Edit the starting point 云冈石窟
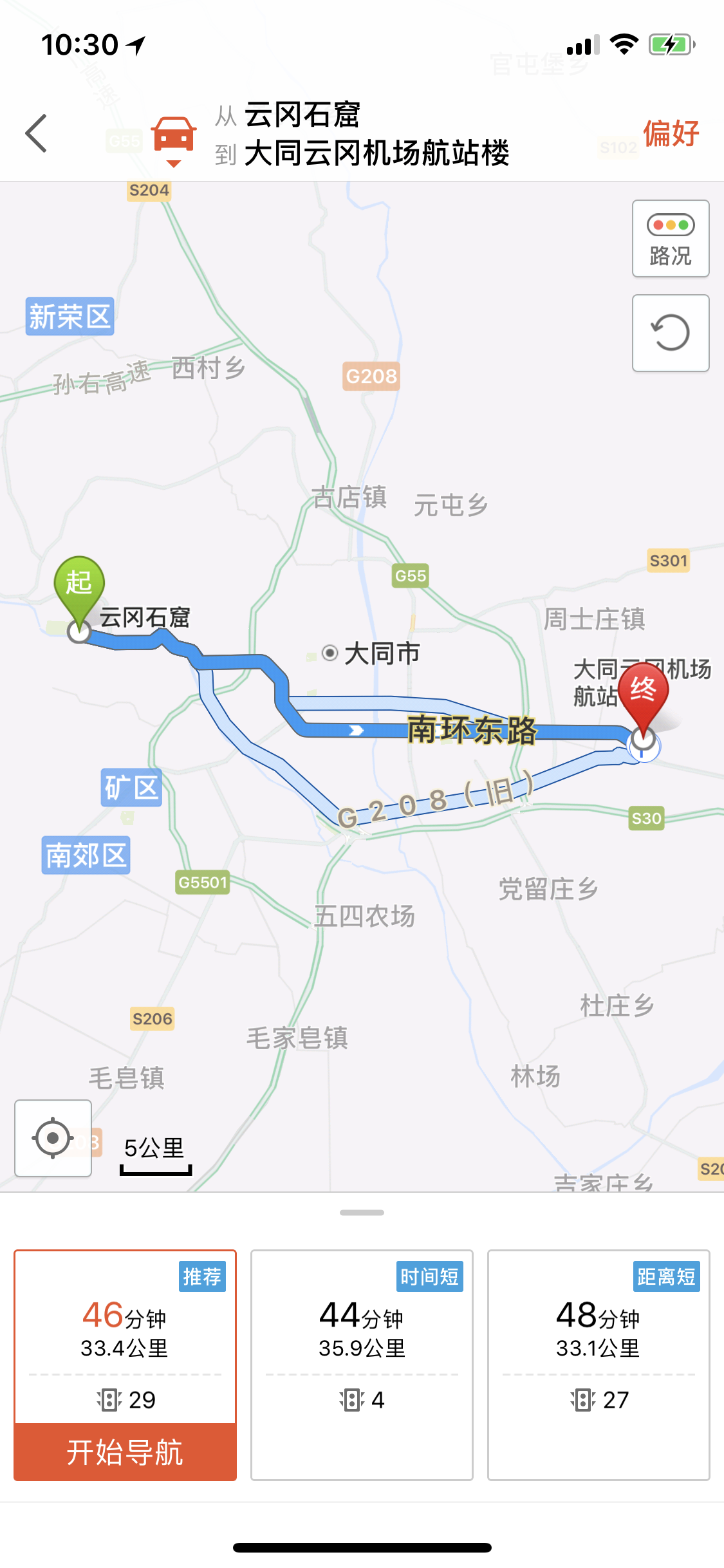This screenshot has height=1568, width=724. point(302,115)
